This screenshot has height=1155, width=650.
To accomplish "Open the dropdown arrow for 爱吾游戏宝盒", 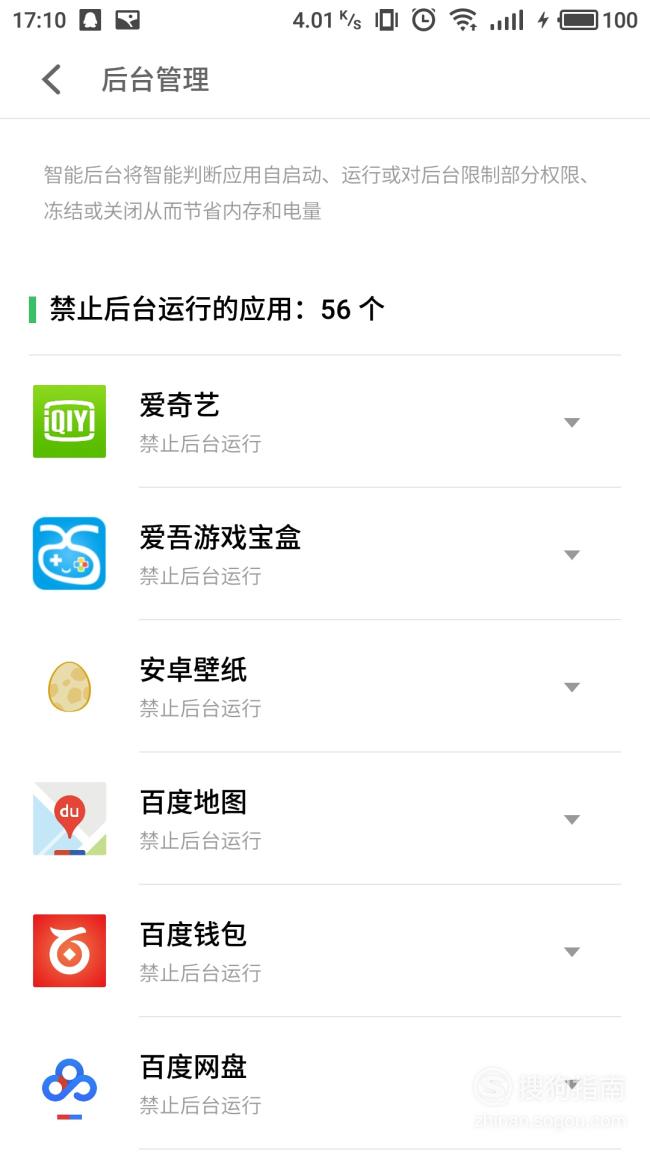I will pos(572,555).
